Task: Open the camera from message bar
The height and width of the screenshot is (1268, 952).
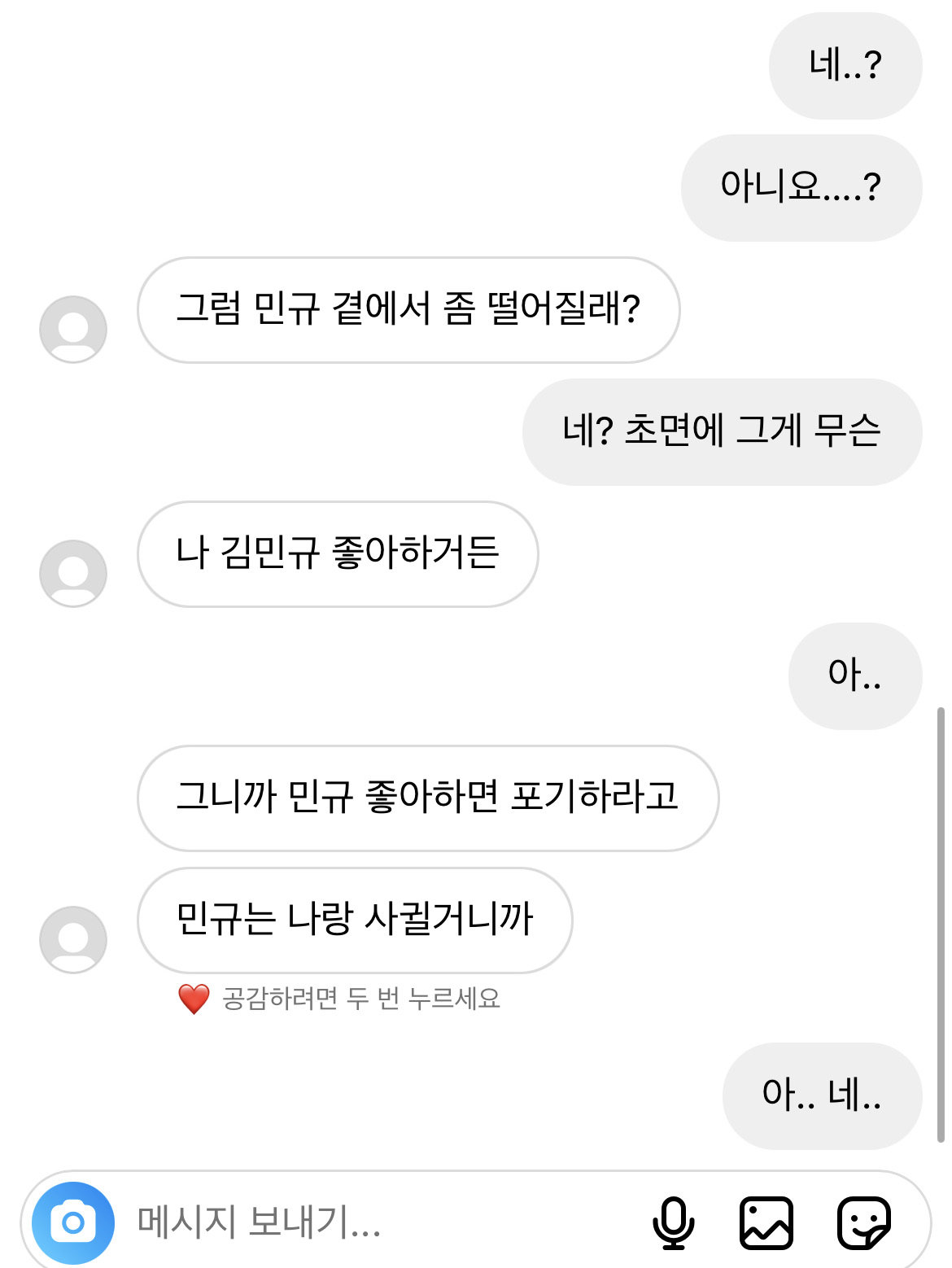Action: click(x=73, y=1222)
